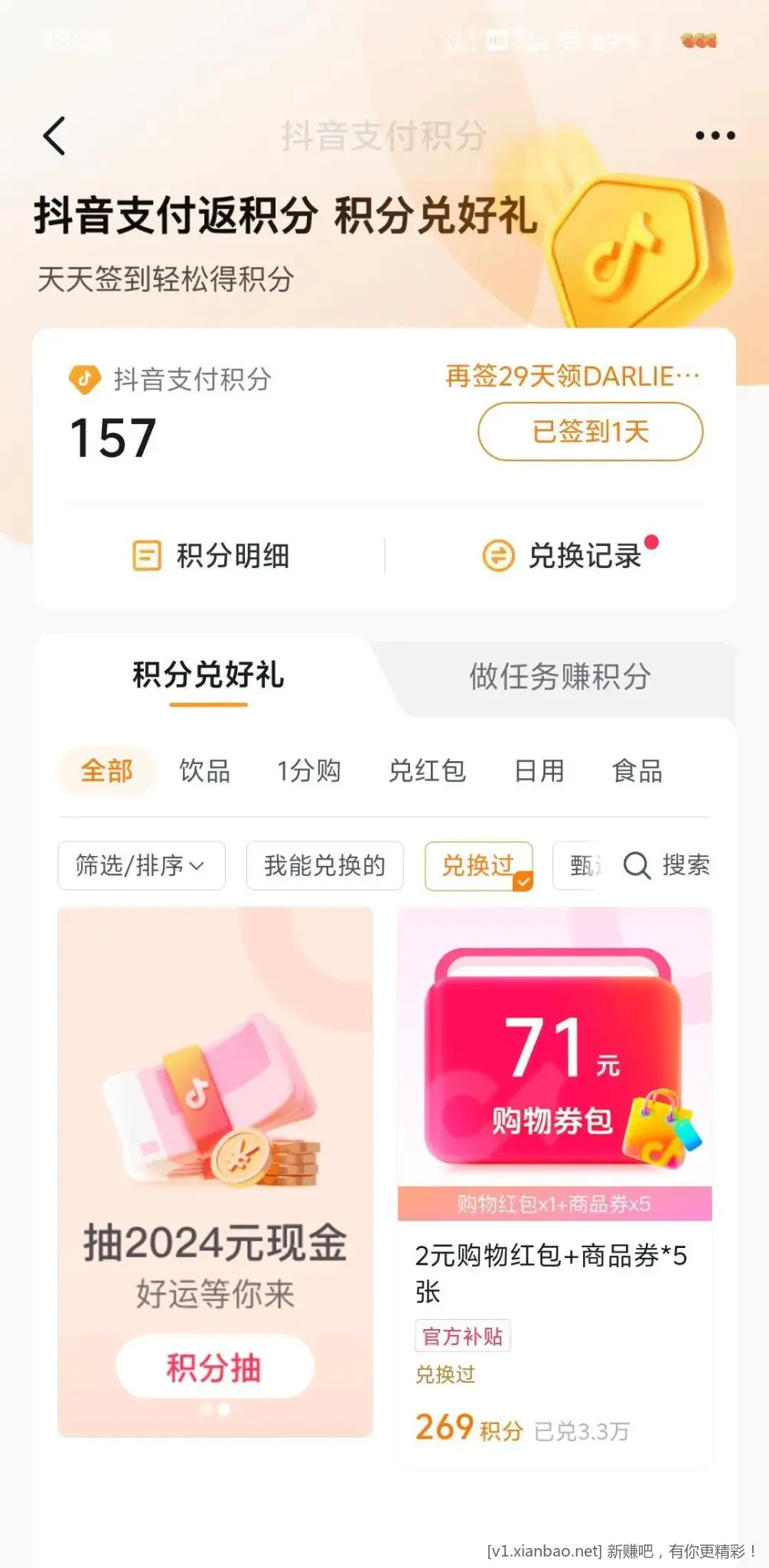Open the 再签29天领DARLIE reward link
The width and height of the screenshot is (769, 1568).
tap(572, 377)
